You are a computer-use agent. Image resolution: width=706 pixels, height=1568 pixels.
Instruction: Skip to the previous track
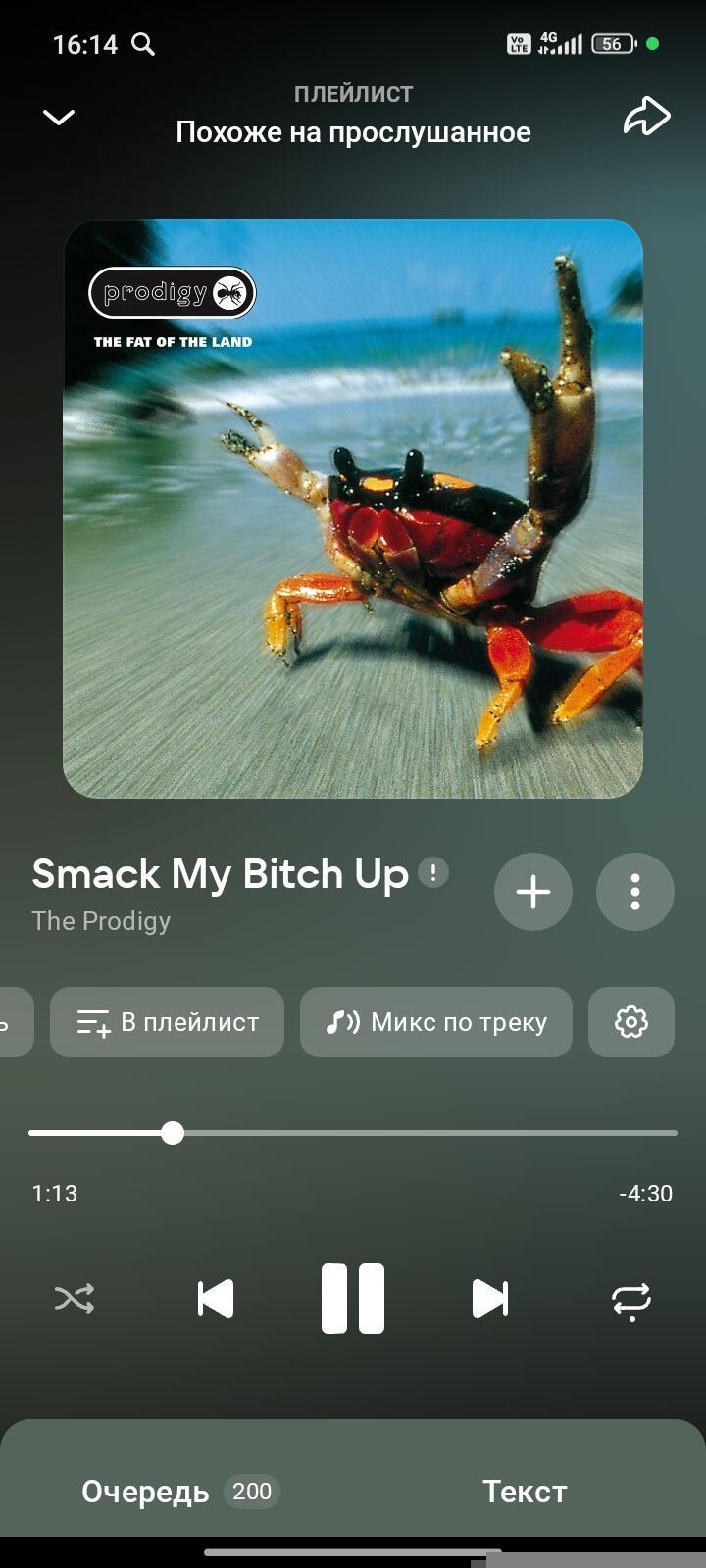coord(216,1299)
